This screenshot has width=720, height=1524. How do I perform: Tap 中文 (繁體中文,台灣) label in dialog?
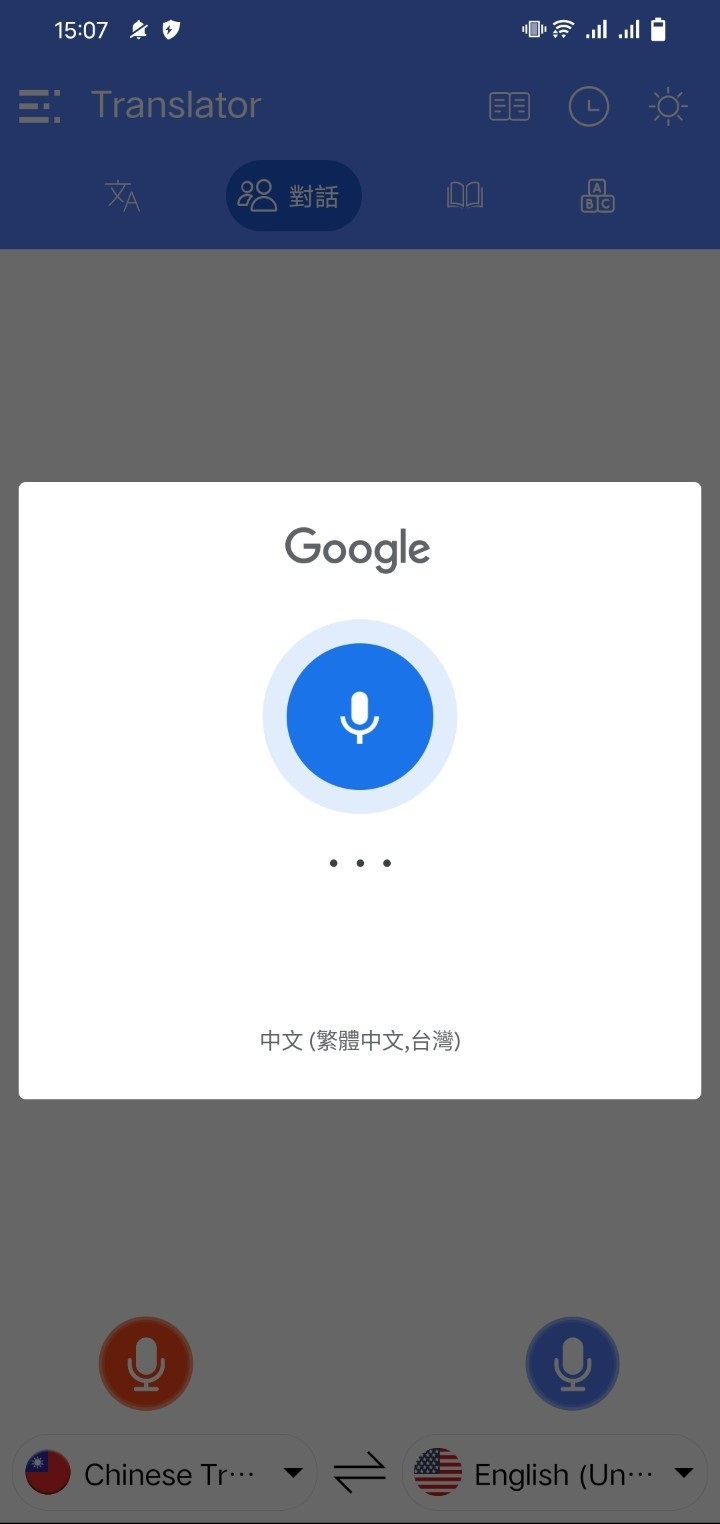tap(360, 1040)
